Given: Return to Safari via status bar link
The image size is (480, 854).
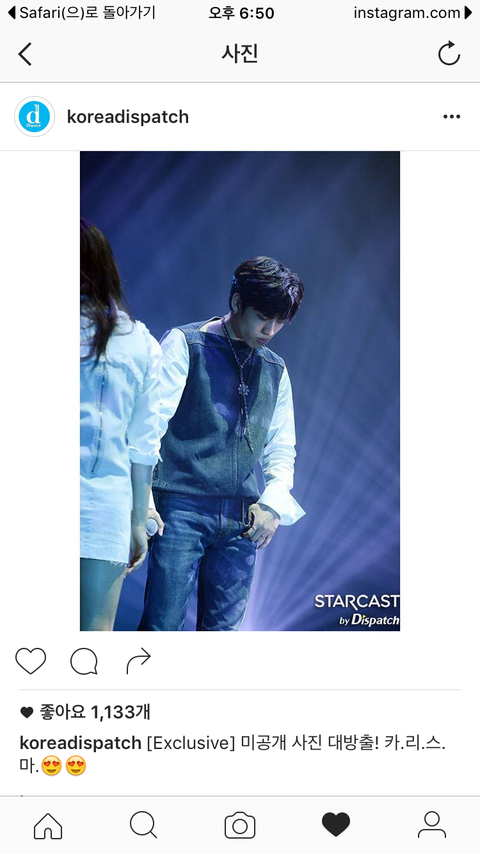Looking at the screenshot, I should [82, 13].
